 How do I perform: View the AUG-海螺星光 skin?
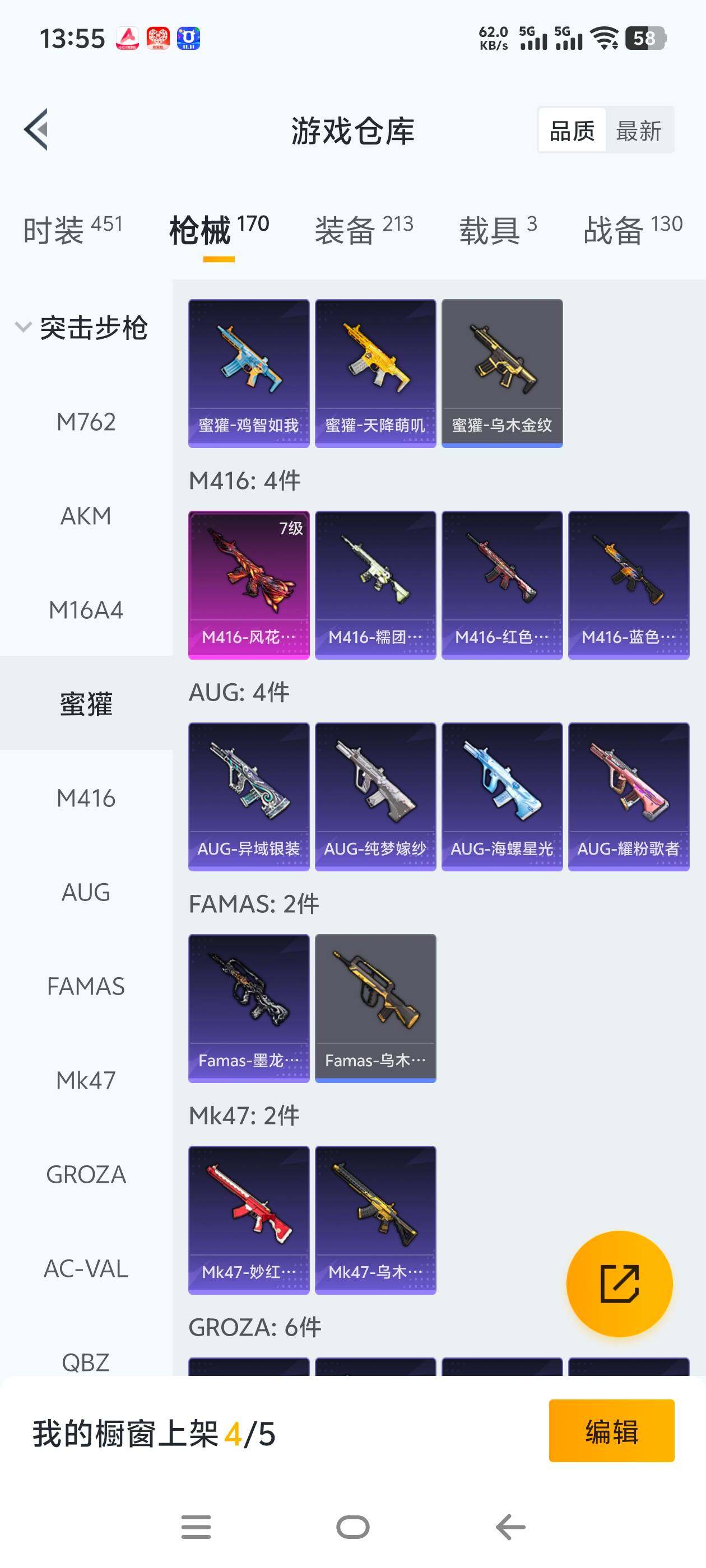pyautogui.click(x=501, y=796)
